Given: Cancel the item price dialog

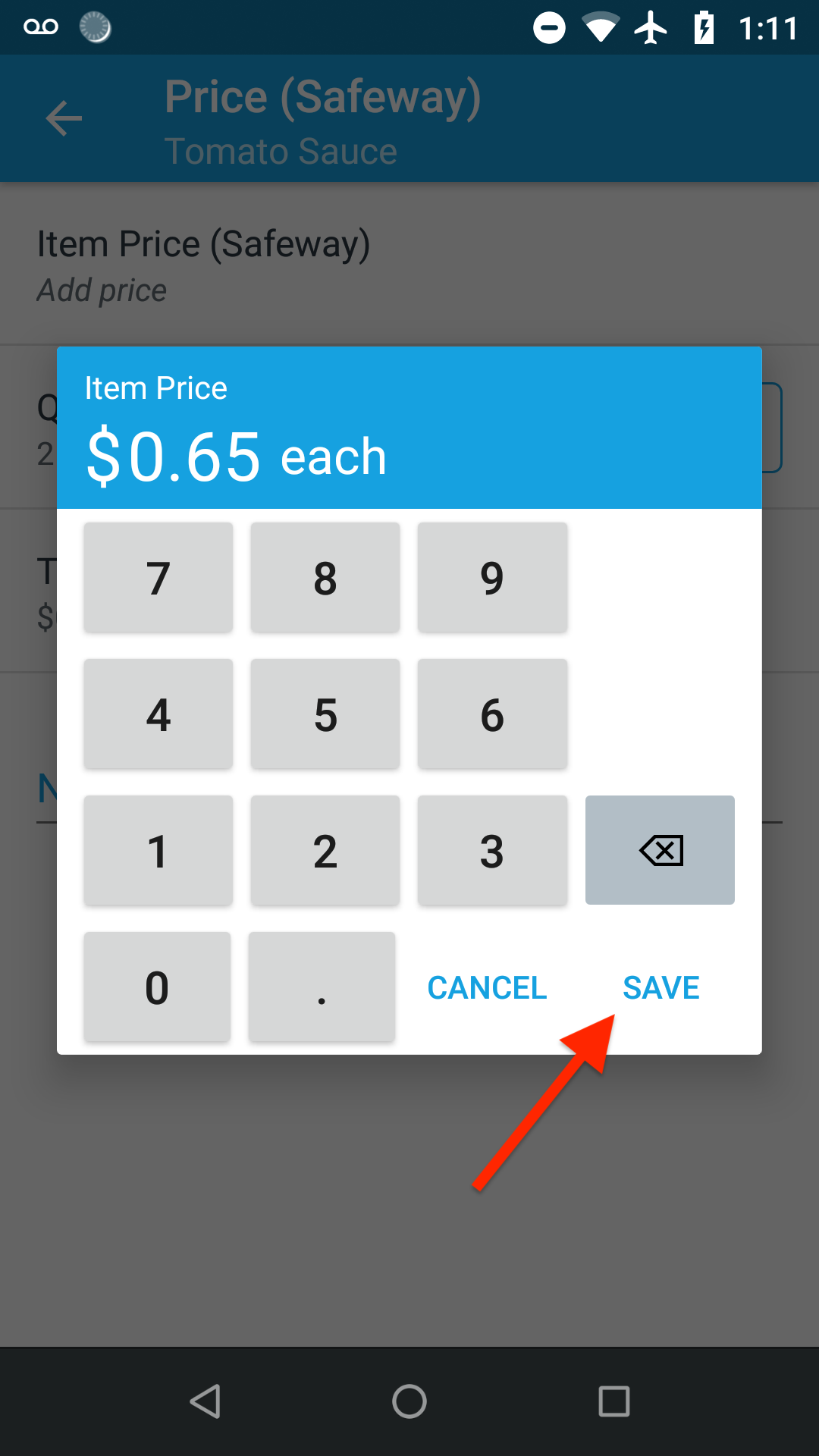Looking at the screenshot, I should (487, 987).
